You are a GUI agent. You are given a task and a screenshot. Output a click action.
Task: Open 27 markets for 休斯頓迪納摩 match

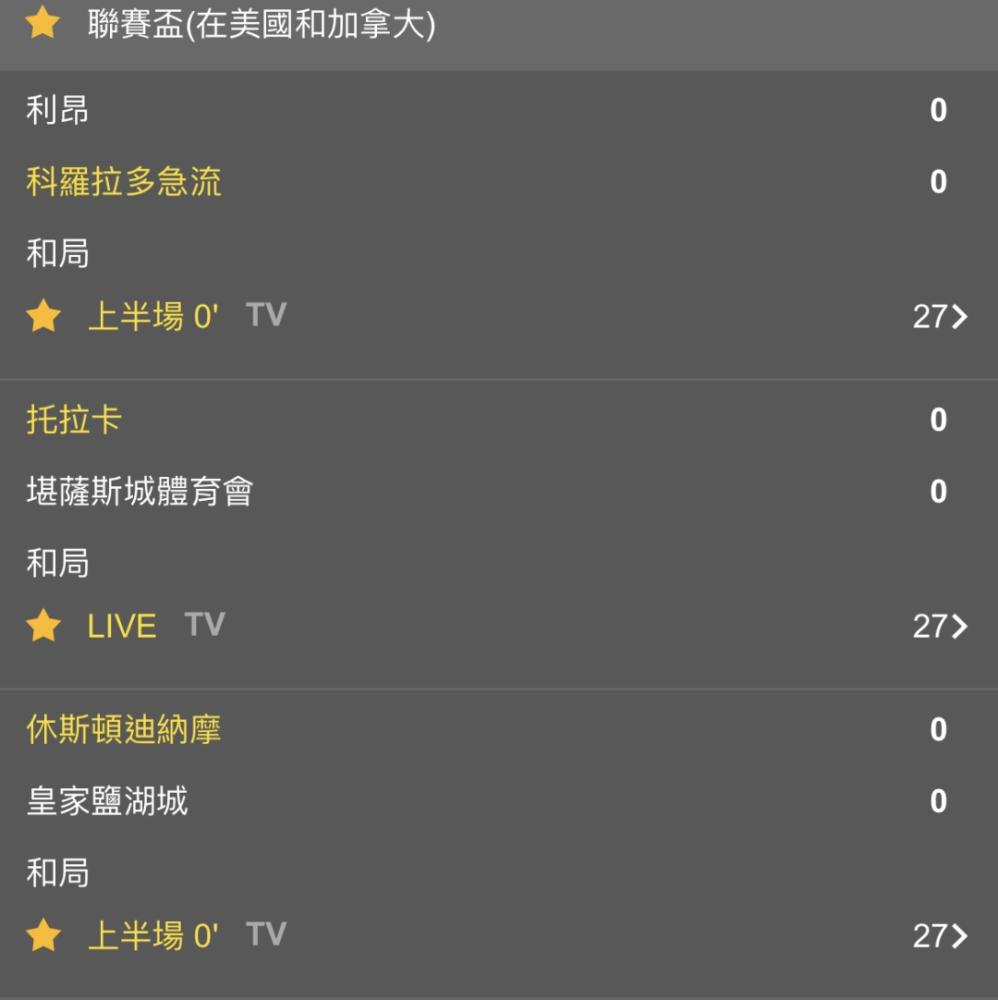(x=940, y=937)
